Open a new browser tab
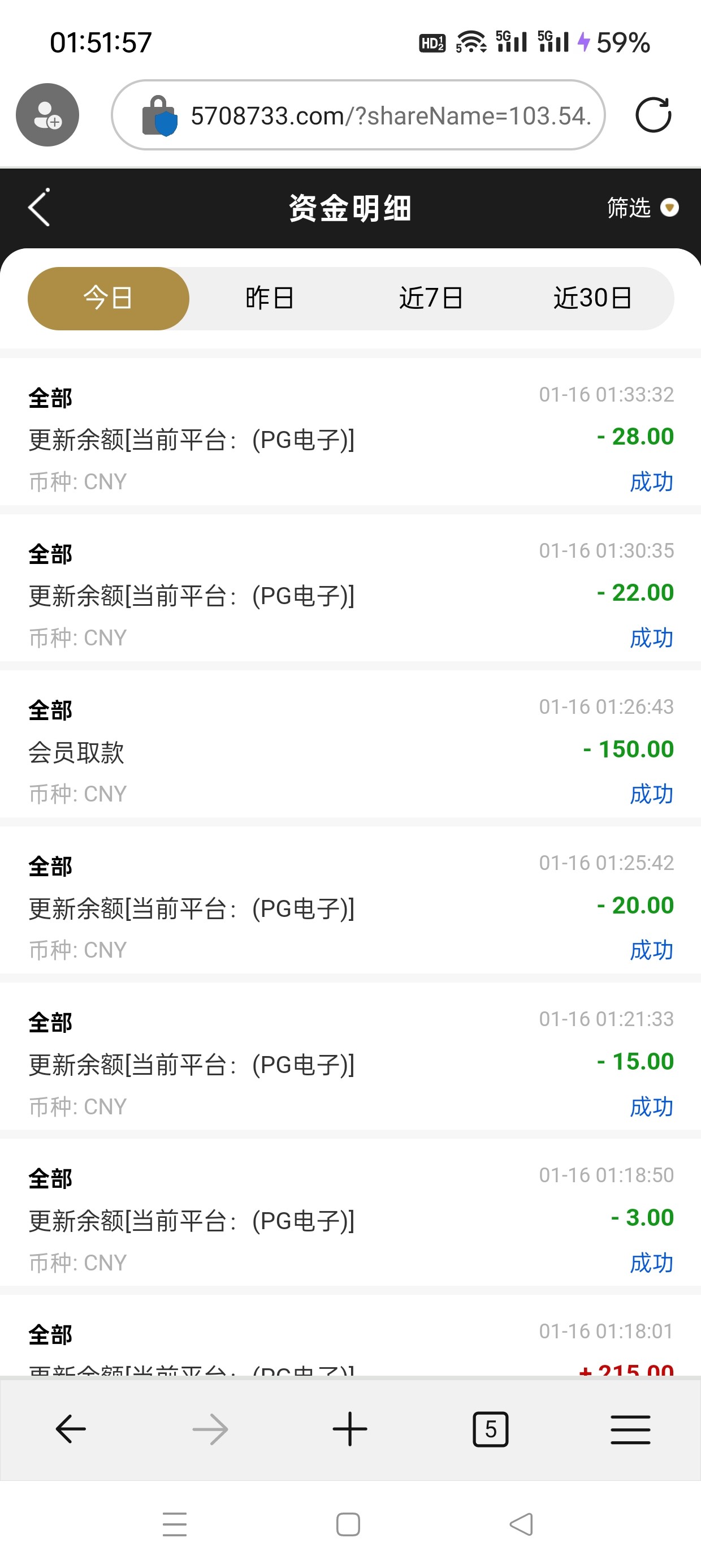 pos(350,1429)
